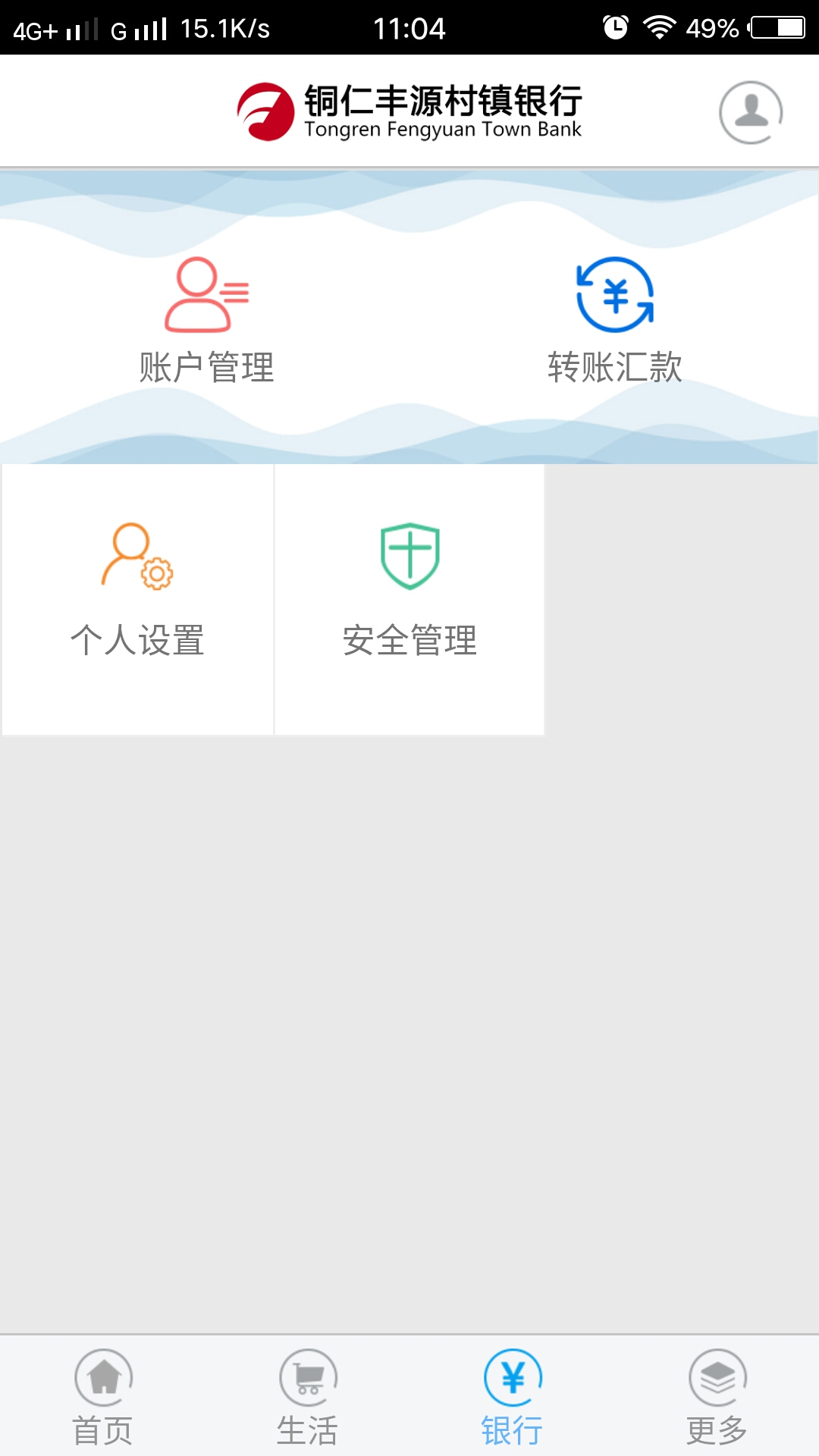This screenshot has width=819, height=1456.
Task: Open 账户管理 account management
Action: 206,318
